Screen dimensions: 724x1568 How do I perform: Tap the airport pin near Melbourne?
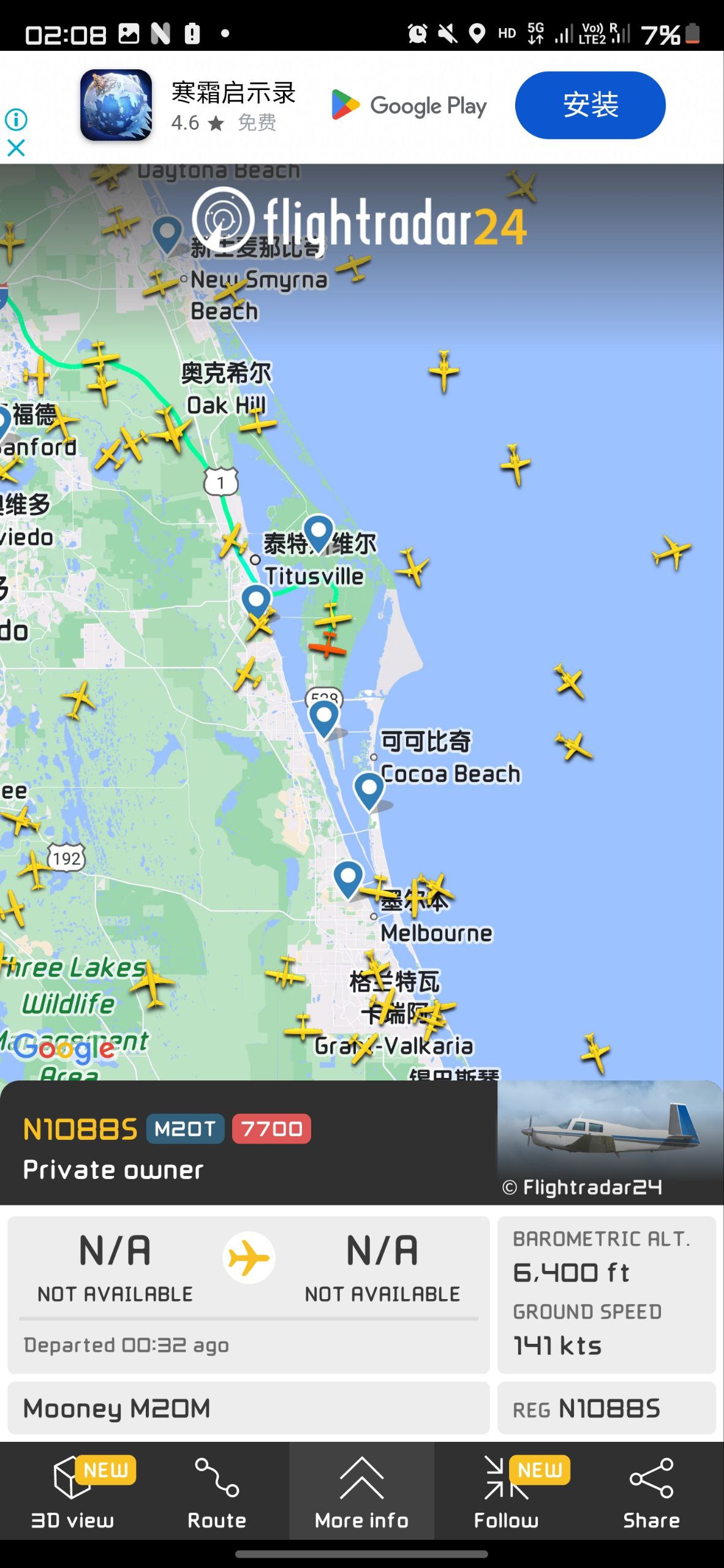[x=348, y=876]
